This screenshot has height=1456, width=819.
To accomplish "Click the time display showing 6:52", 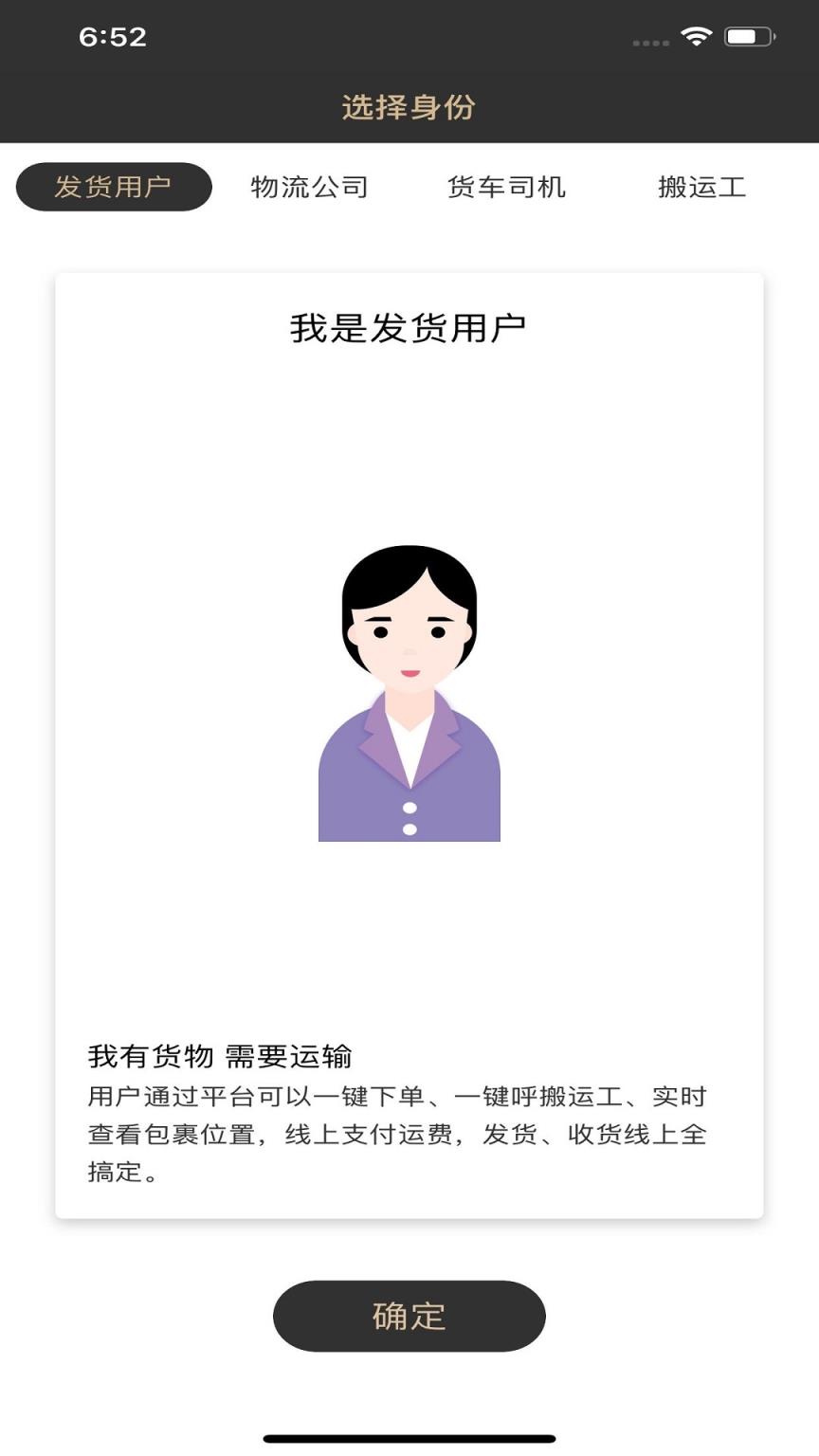I will pyautogui.click(x=114, y=38).
